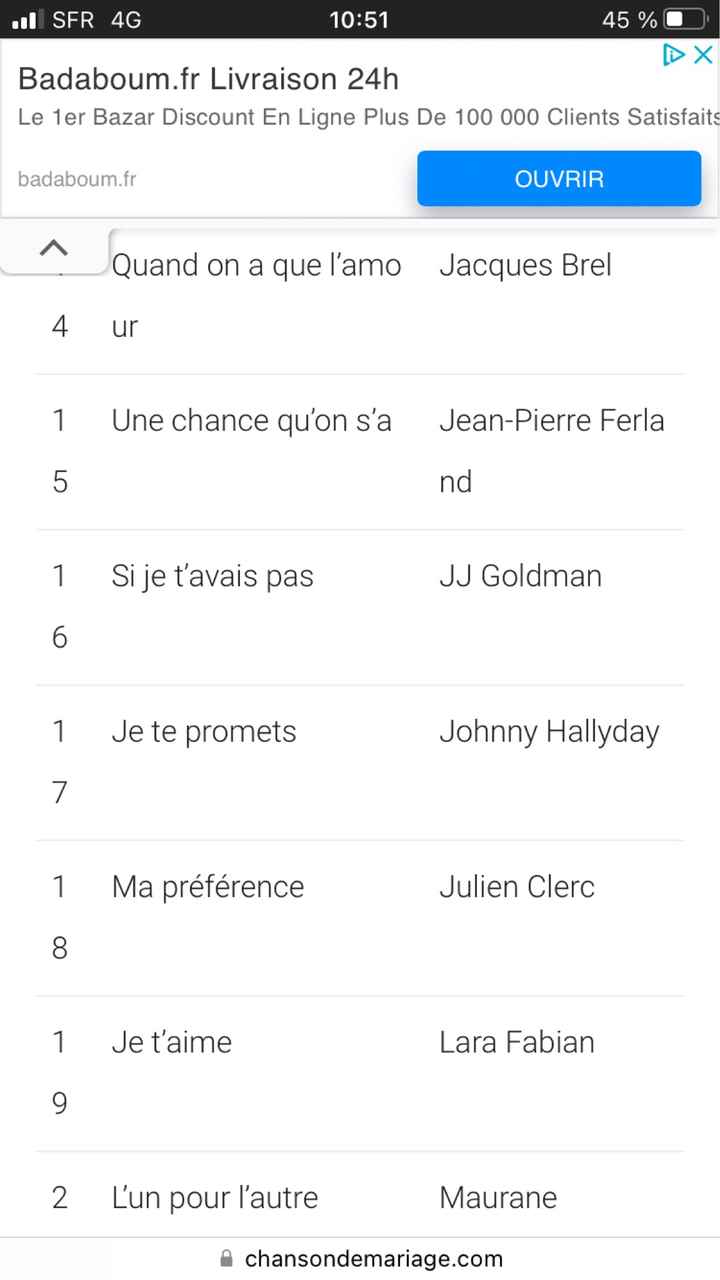Click the AdChoices triangle icon on the ad
The image size is (720, 1280).
point(673,56)
